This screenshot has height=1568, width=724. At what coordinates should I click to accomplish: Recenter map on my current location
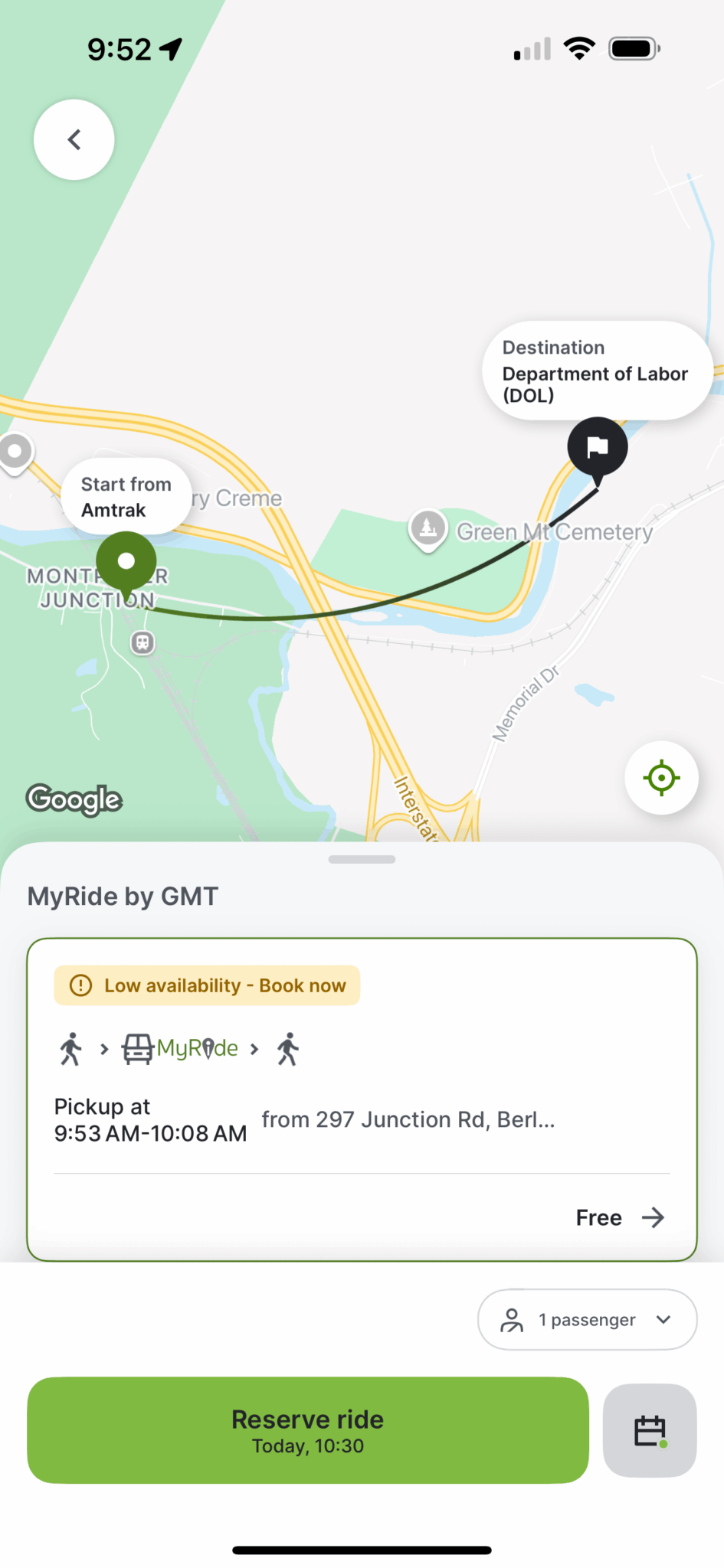[661, 778]
